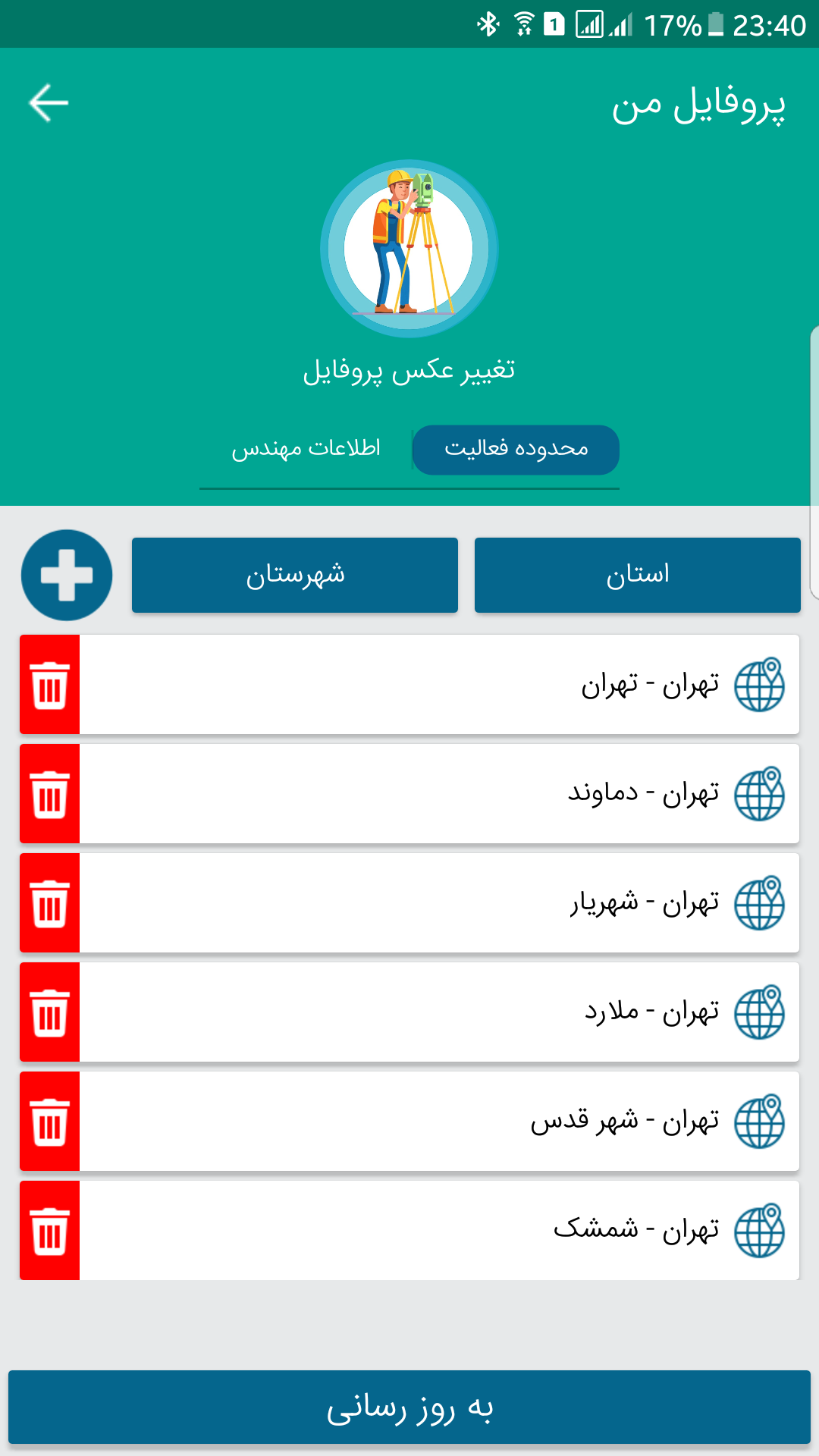
Task: Select the globe icon next to تهران - دماوند
Action: (x=758, y=793)
